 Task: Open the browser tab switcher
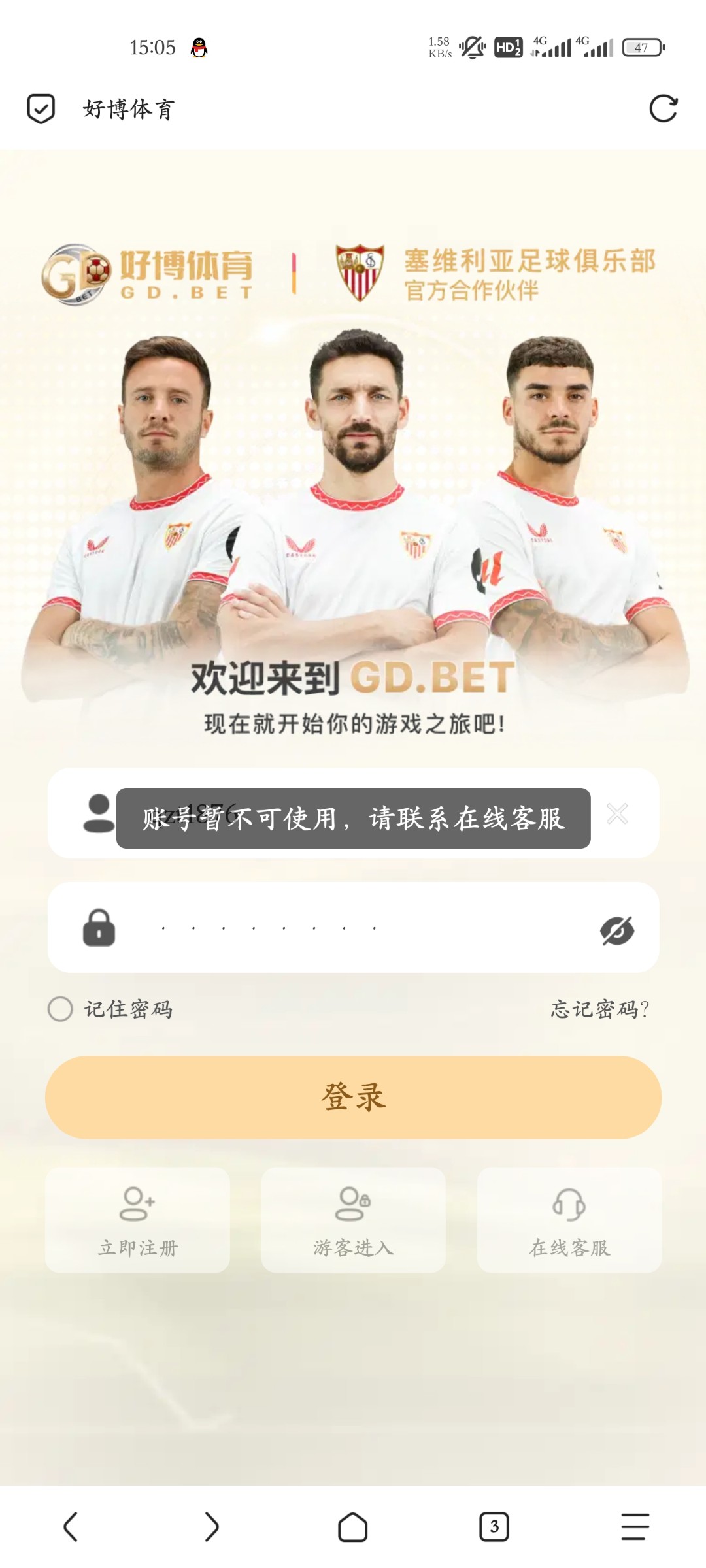pyautogui.click(x=494, y=1527)
